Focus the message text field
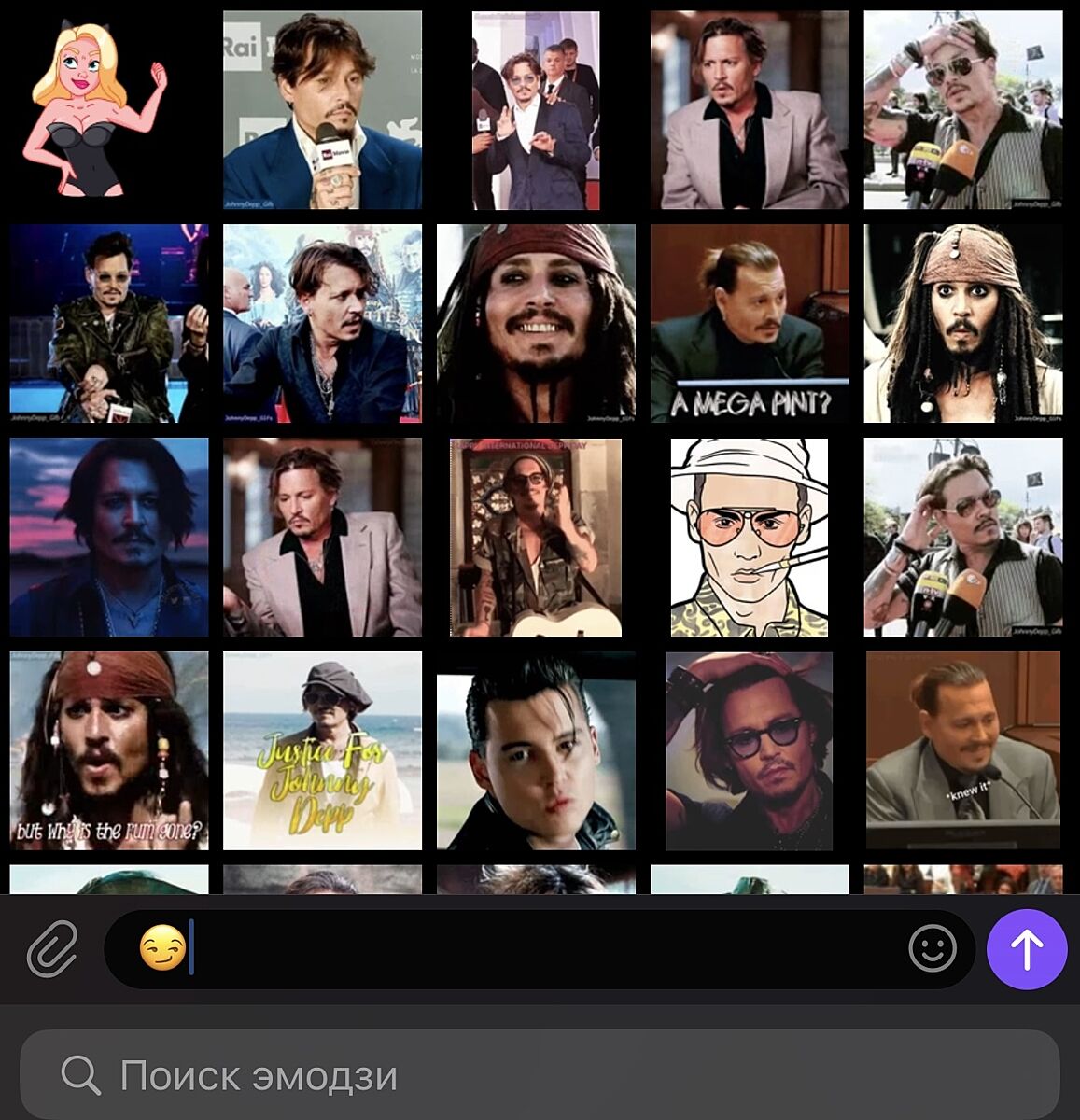This screenshot has width=1080, height=1120. click(541, 949)
